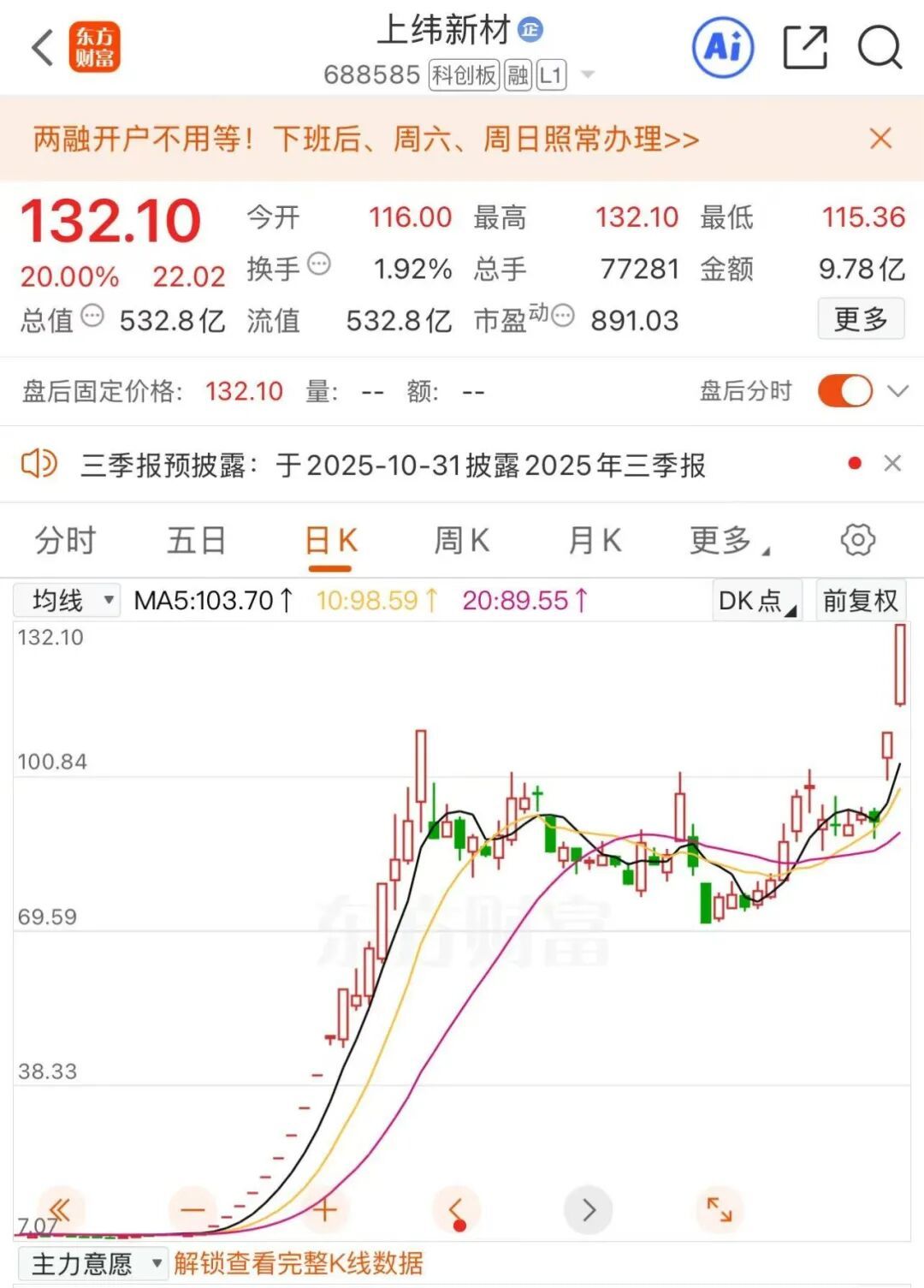
Task: Close the 三季报预披露 notice
Action: [892, 464]
